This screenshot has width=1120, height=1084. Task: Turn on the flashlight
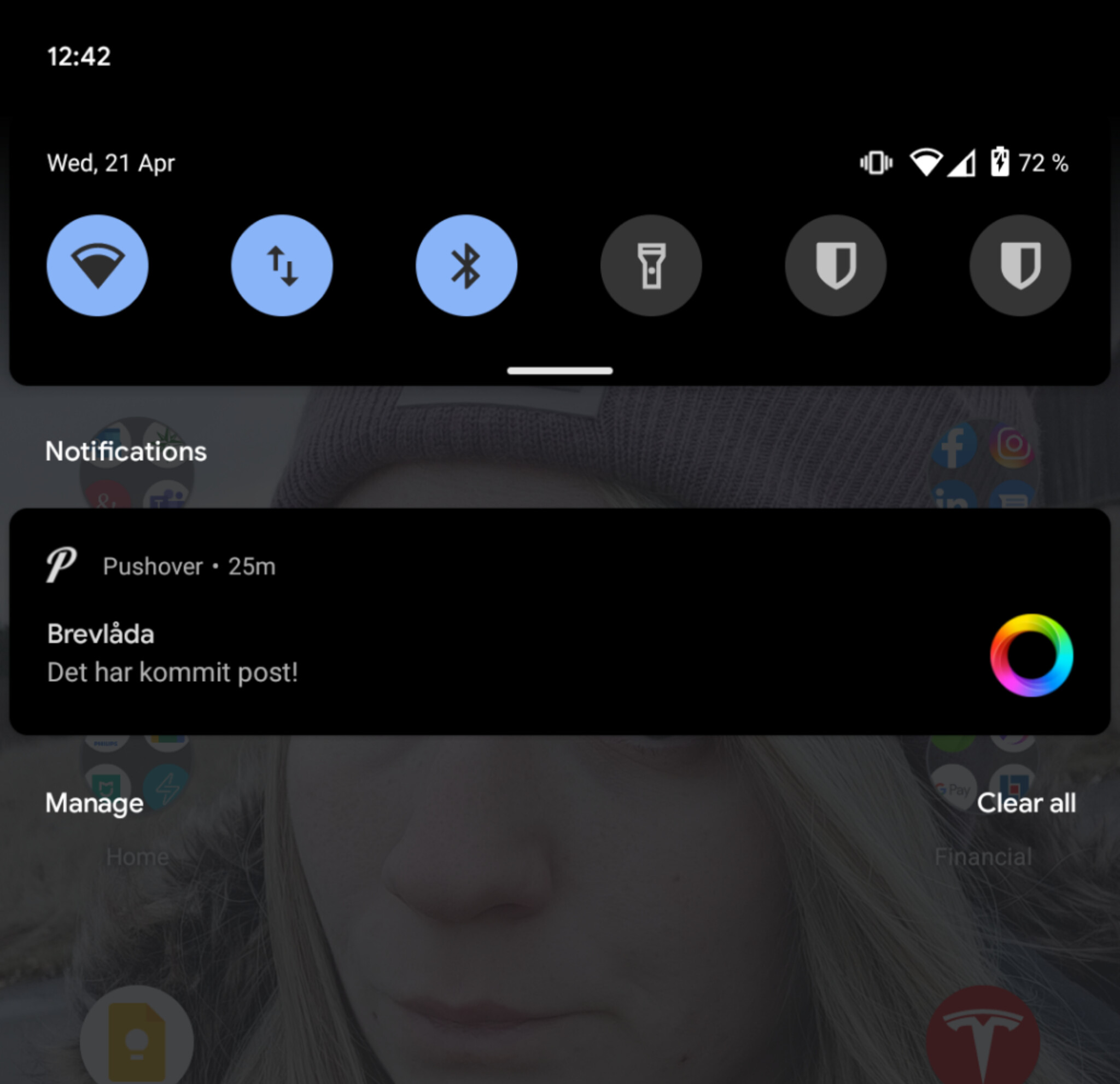651,265
